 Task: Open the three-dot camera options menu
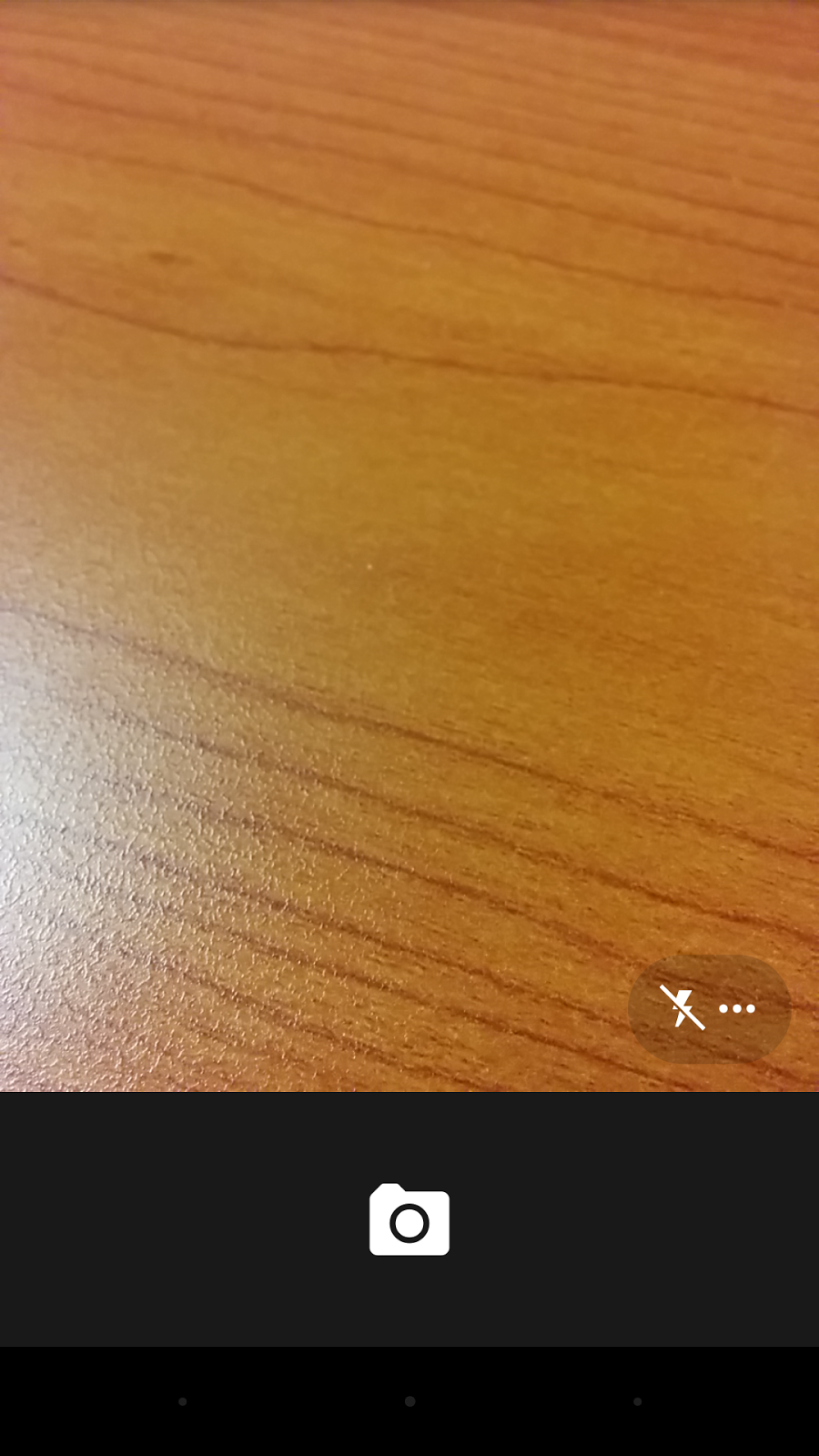point(737,1008)
